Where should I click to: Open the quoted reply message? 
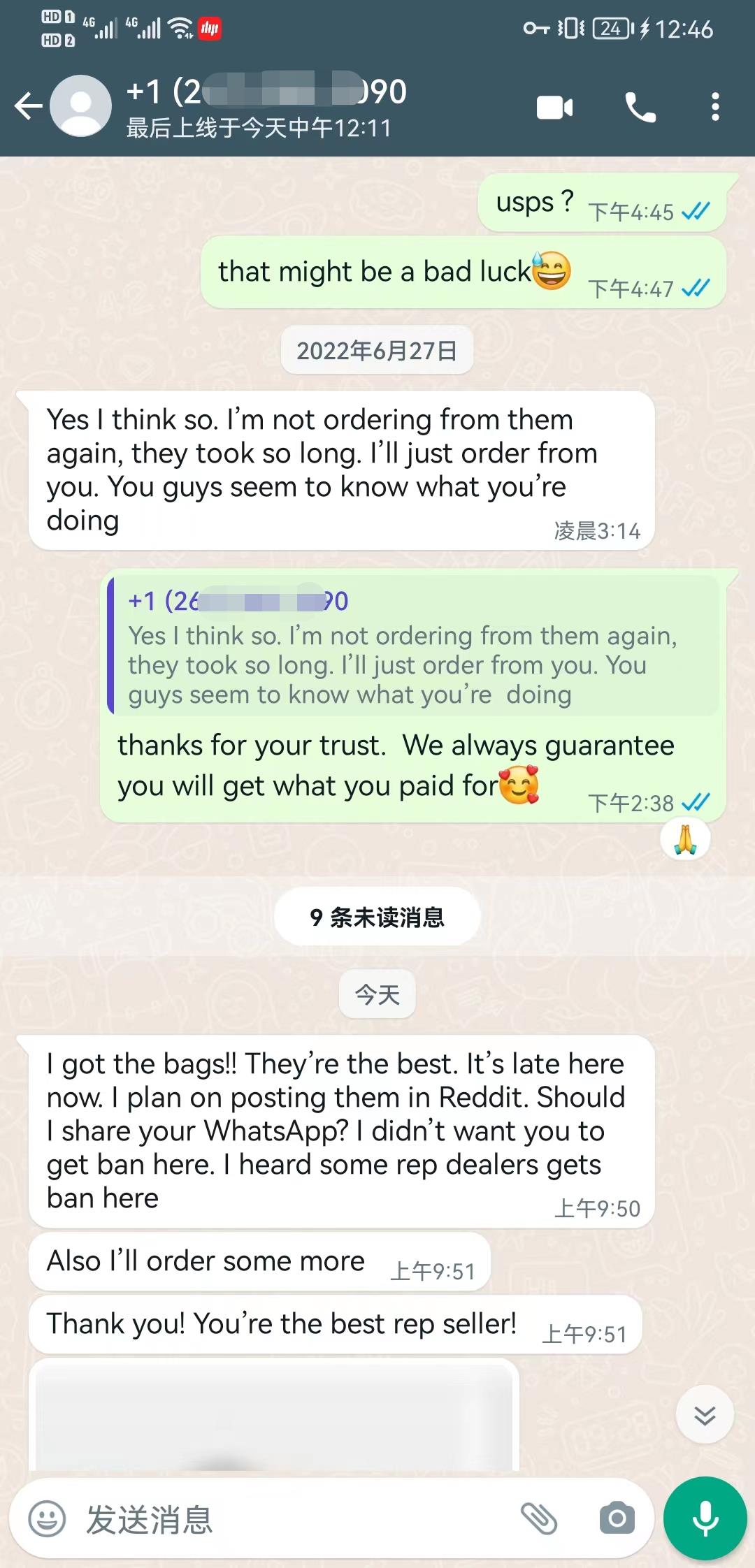[414, 646]
